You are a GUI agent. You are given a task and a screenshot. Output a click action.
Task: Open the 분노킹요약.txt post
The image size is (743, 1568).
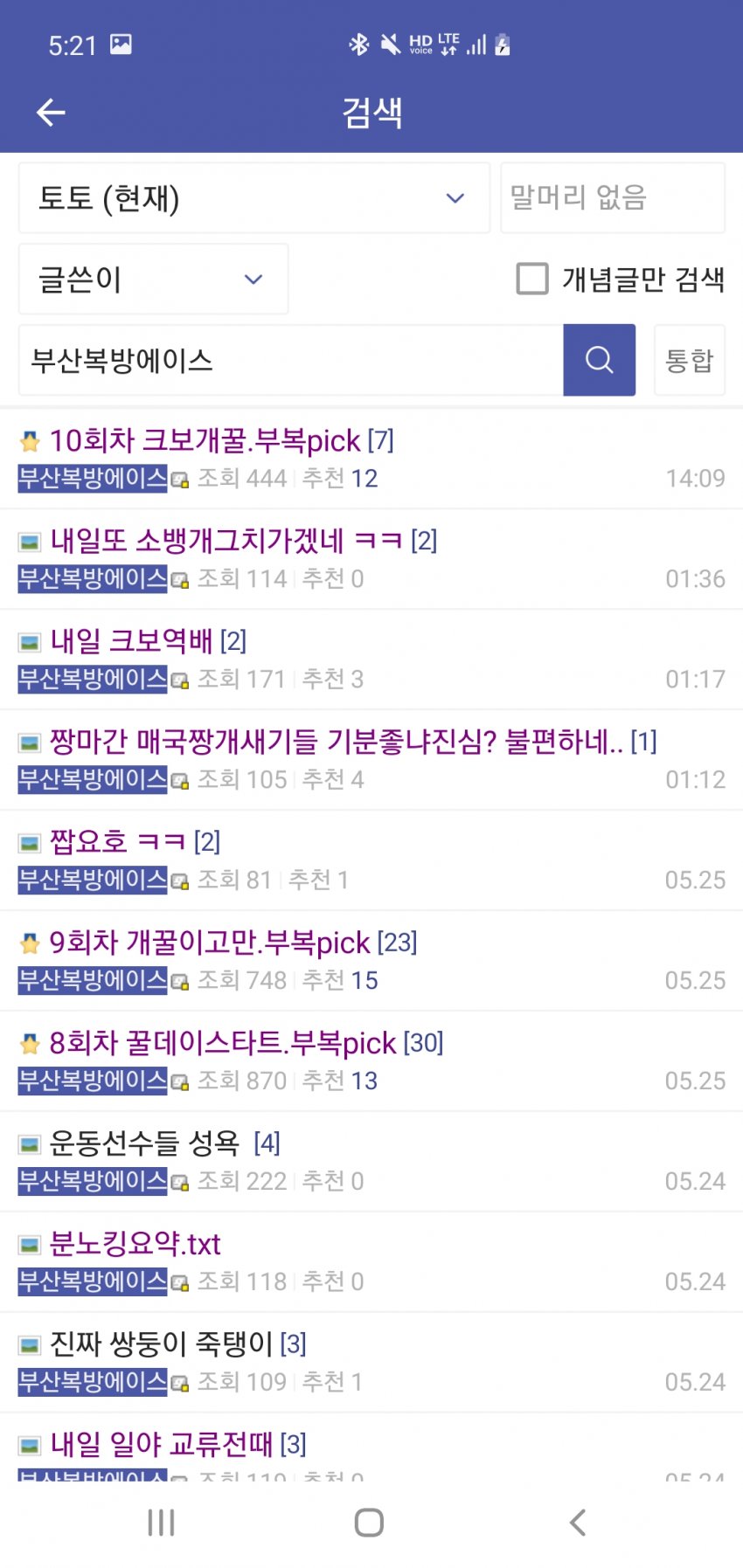pyautogui.click(x=135, y=1244)
